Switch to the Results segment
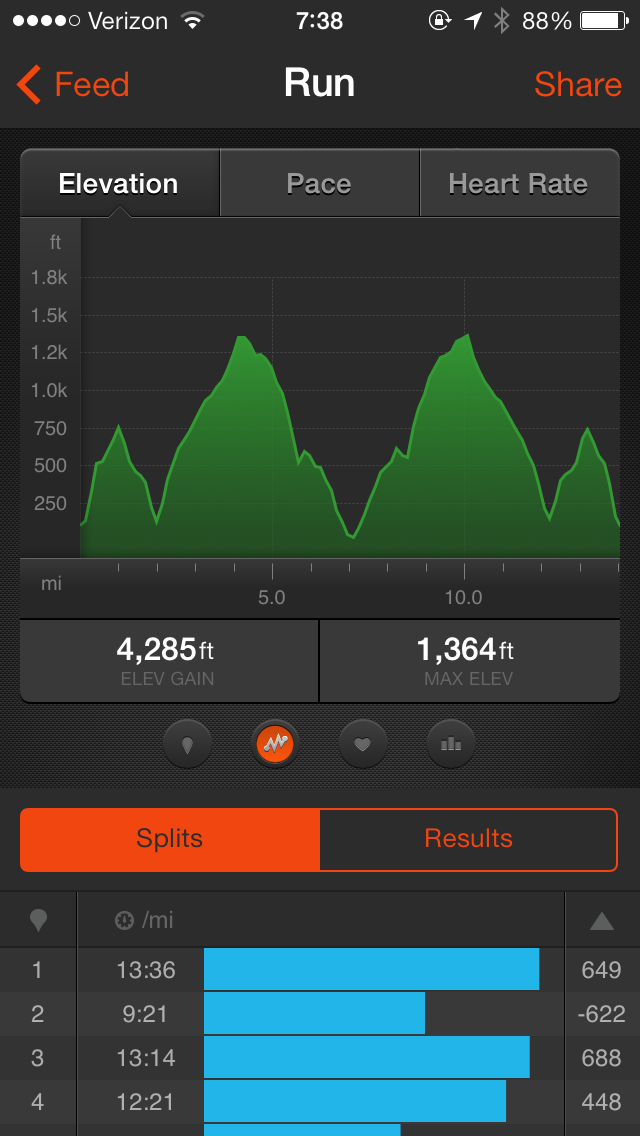This screenshot has height=1136, width=640. [468, 839]
